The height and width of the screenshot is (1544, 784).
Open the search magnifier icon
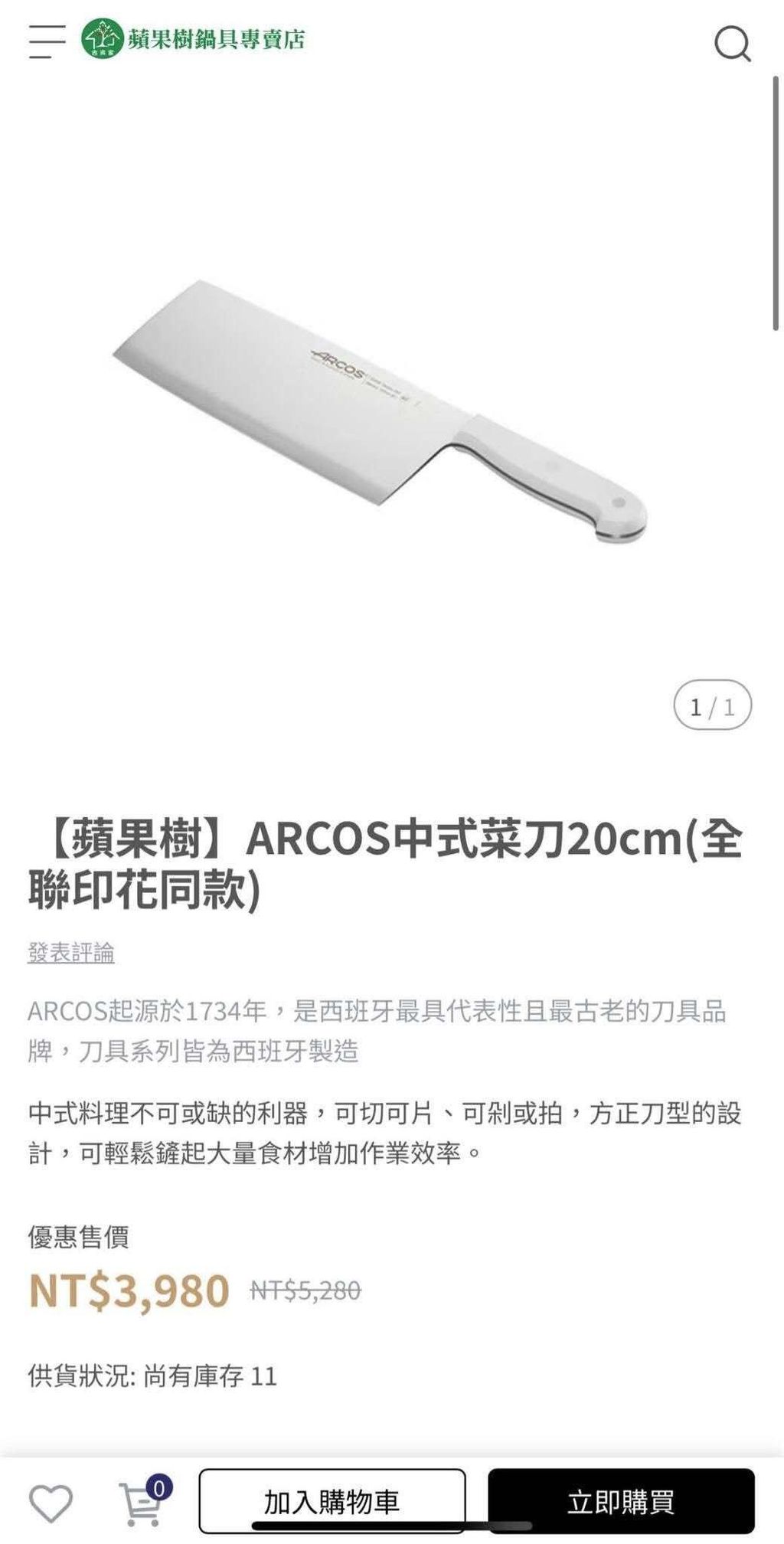tap(733, 43)
